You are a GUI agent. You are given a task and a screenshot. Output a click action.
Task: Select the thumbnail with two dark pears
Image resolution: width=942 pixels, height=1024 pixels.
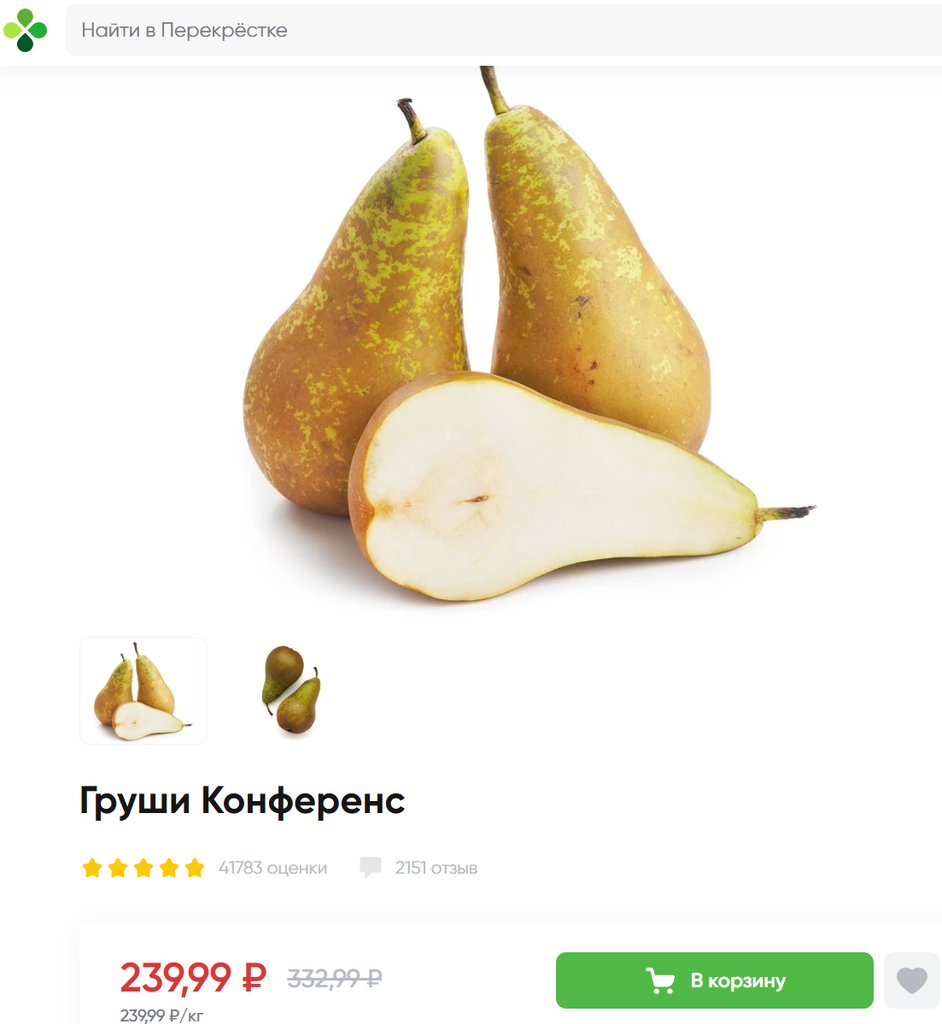pyautogui.click(x=290, y=691)
